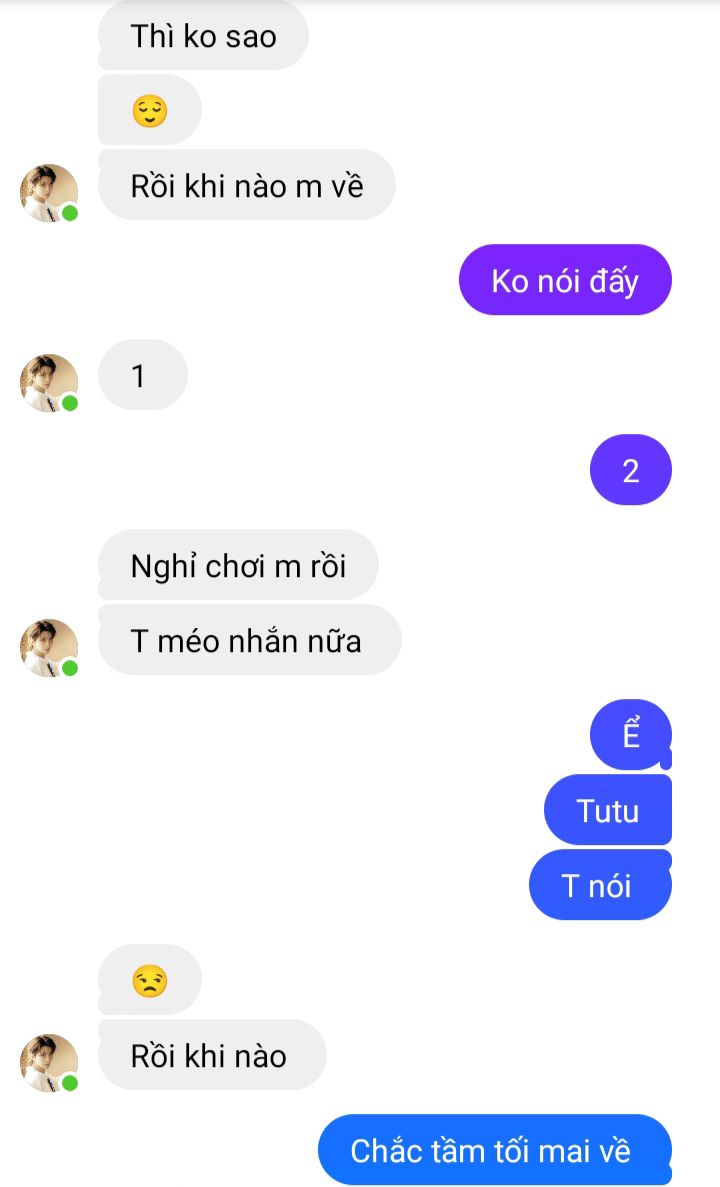
Task: Open sender's avatar beside "Rồi khi nào m về"
Action: pyautogui.click(x=49, y=193)
